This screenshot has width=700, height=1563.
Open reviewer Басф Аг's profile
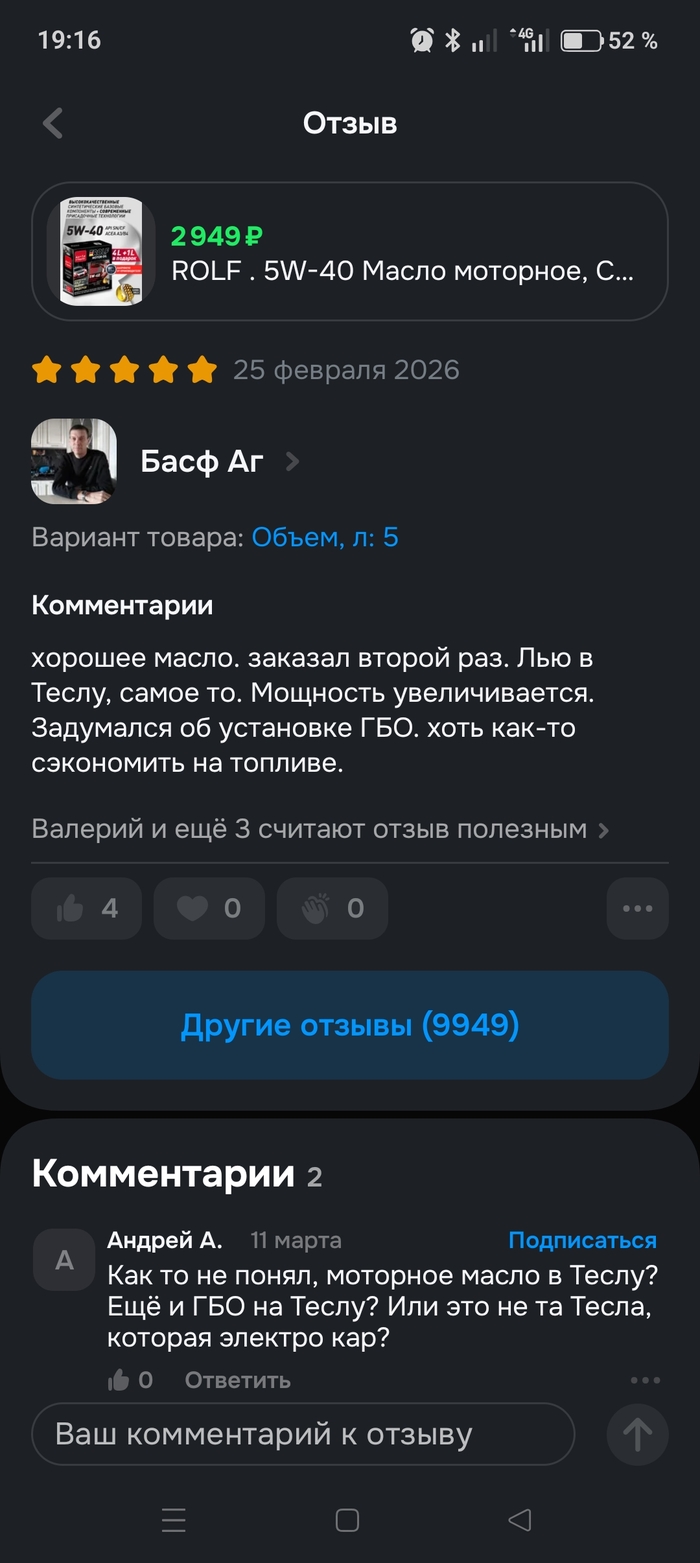201,461
